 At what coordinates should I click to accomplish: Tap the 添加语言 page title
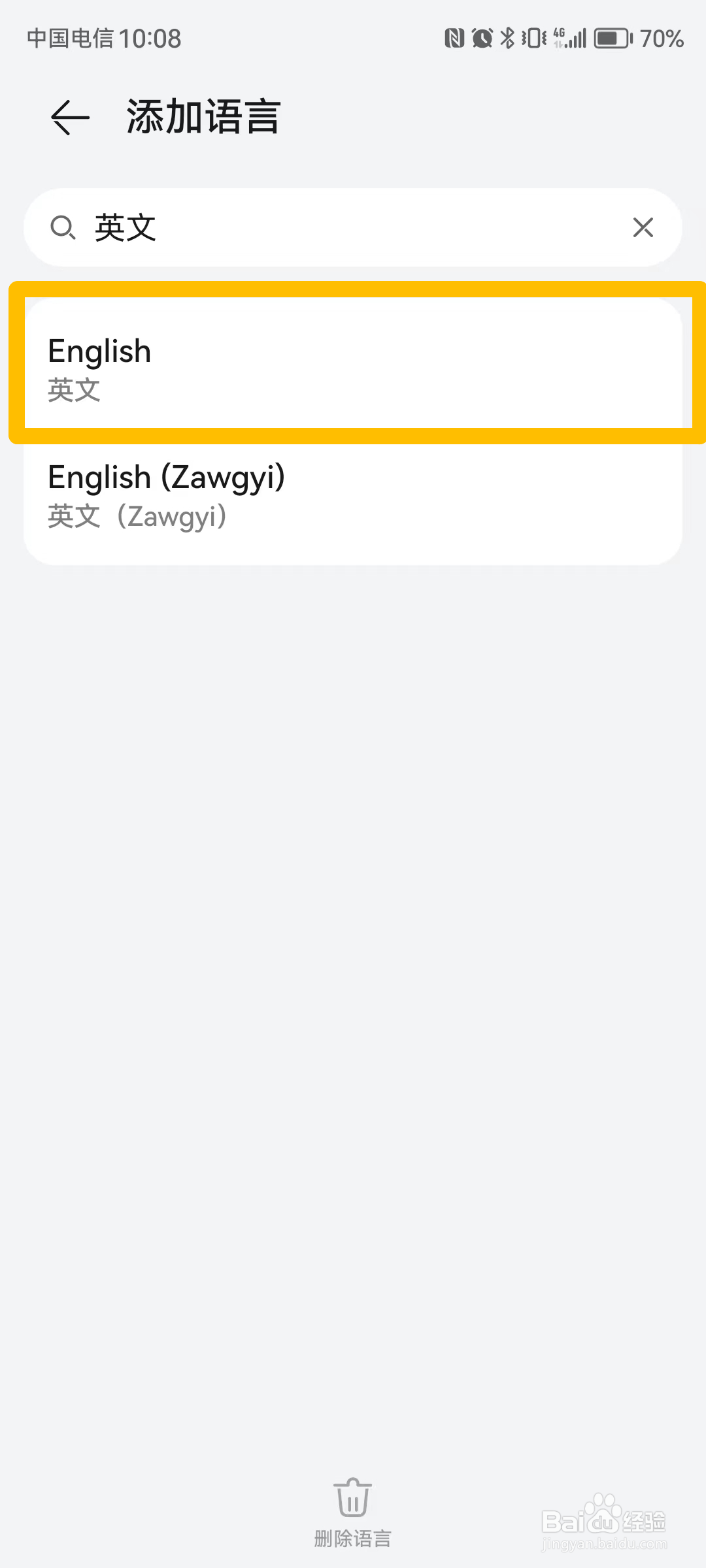click(x=203, y=116)
